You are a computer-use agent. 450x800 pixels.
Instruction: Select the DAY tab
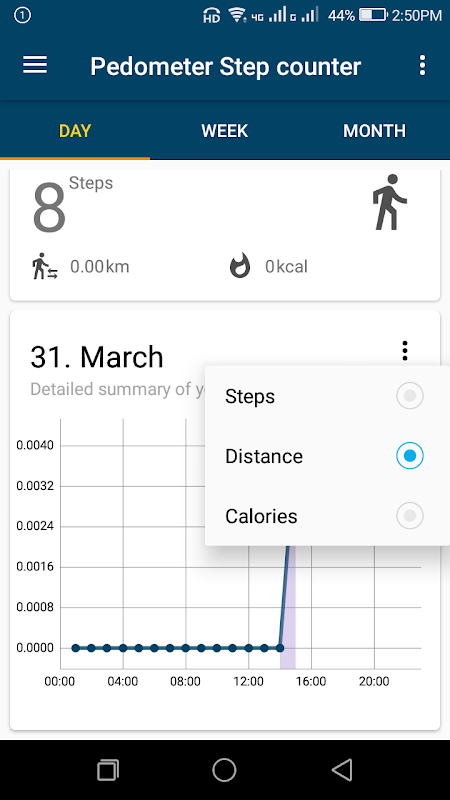point(75,131)
